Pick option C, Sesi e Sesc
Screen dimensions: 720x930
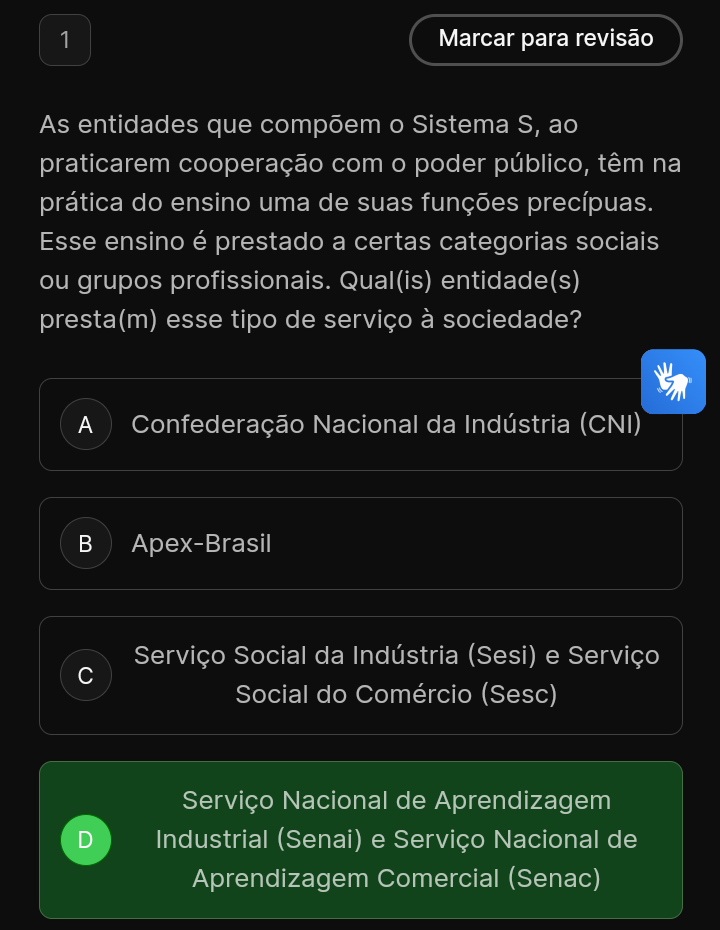(360, 675)
